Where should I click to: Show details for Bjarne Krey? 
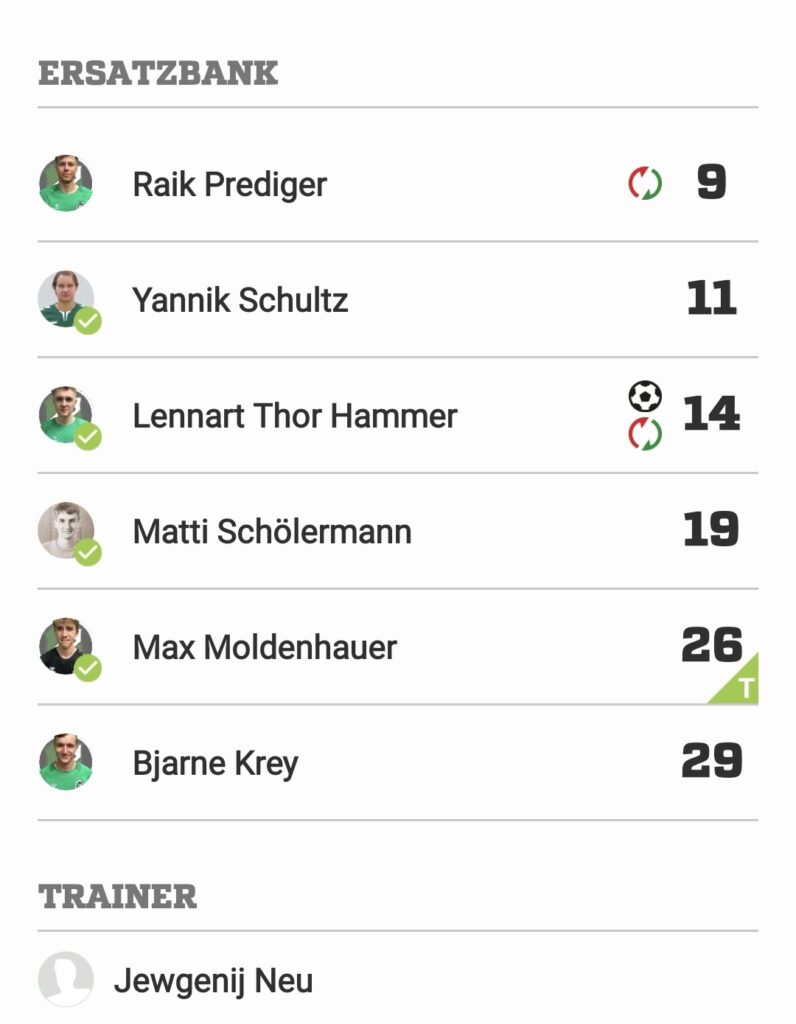point(215,763)
